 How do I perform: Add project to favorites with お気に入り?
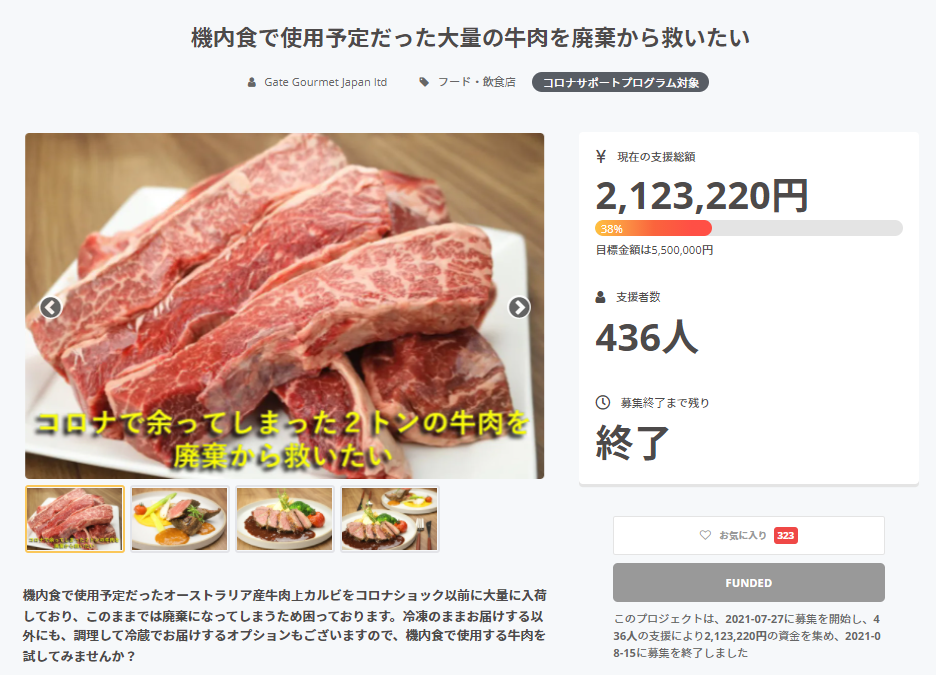pos(748,535)
